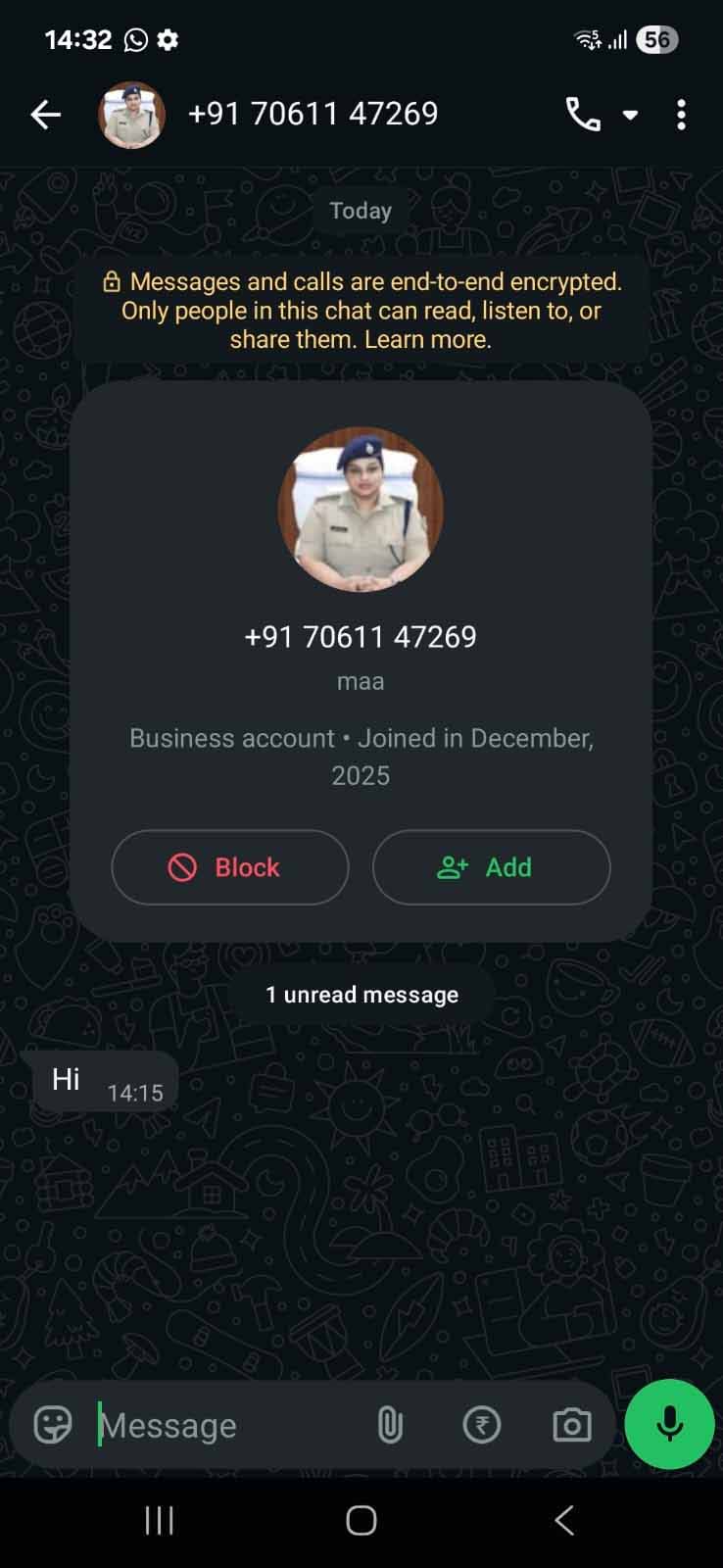Open the three-dot overflow menu
Image resolution: width=723 pixels, height=1568 pixels.
(681, 115)
